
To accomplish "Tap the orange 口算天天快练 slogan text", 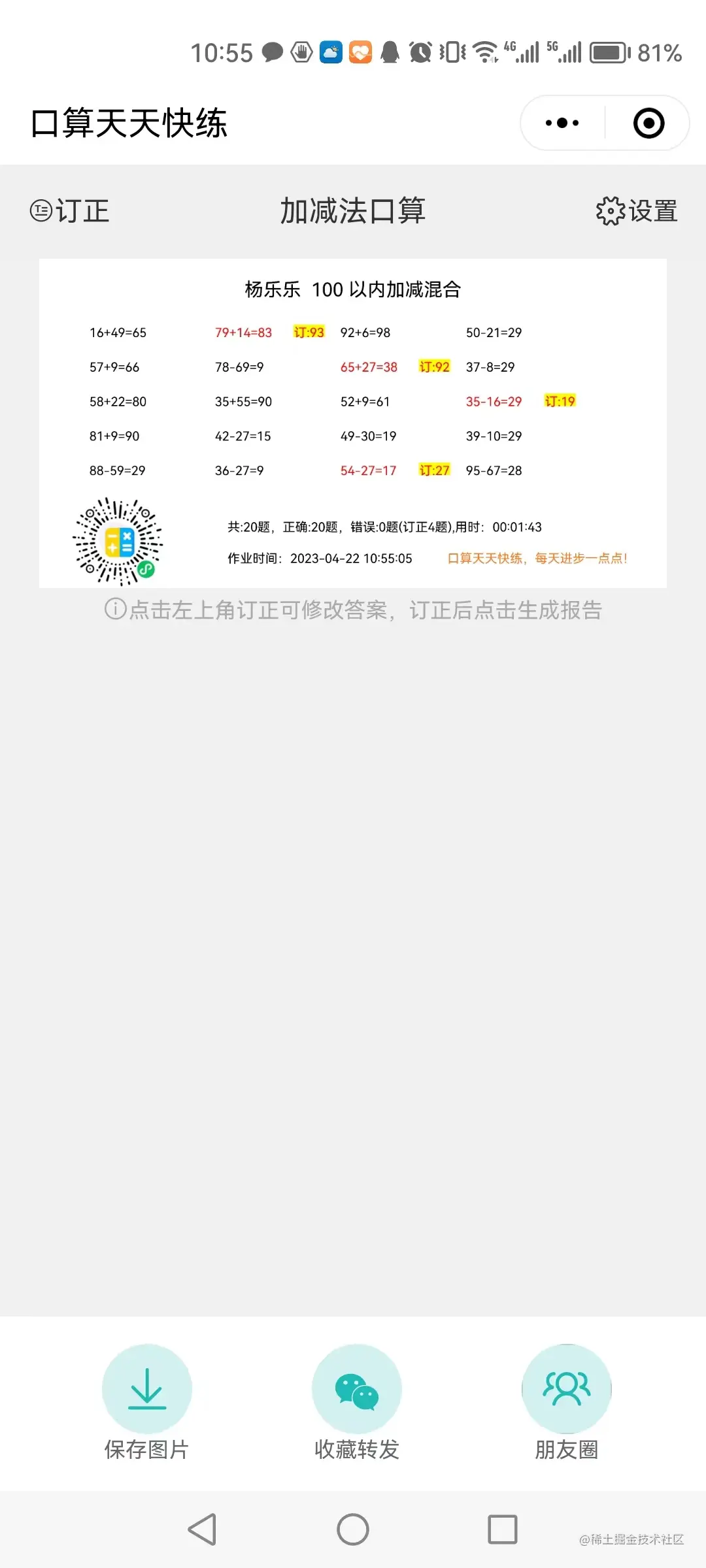I will pyautogui.click(x=537, y=559).
